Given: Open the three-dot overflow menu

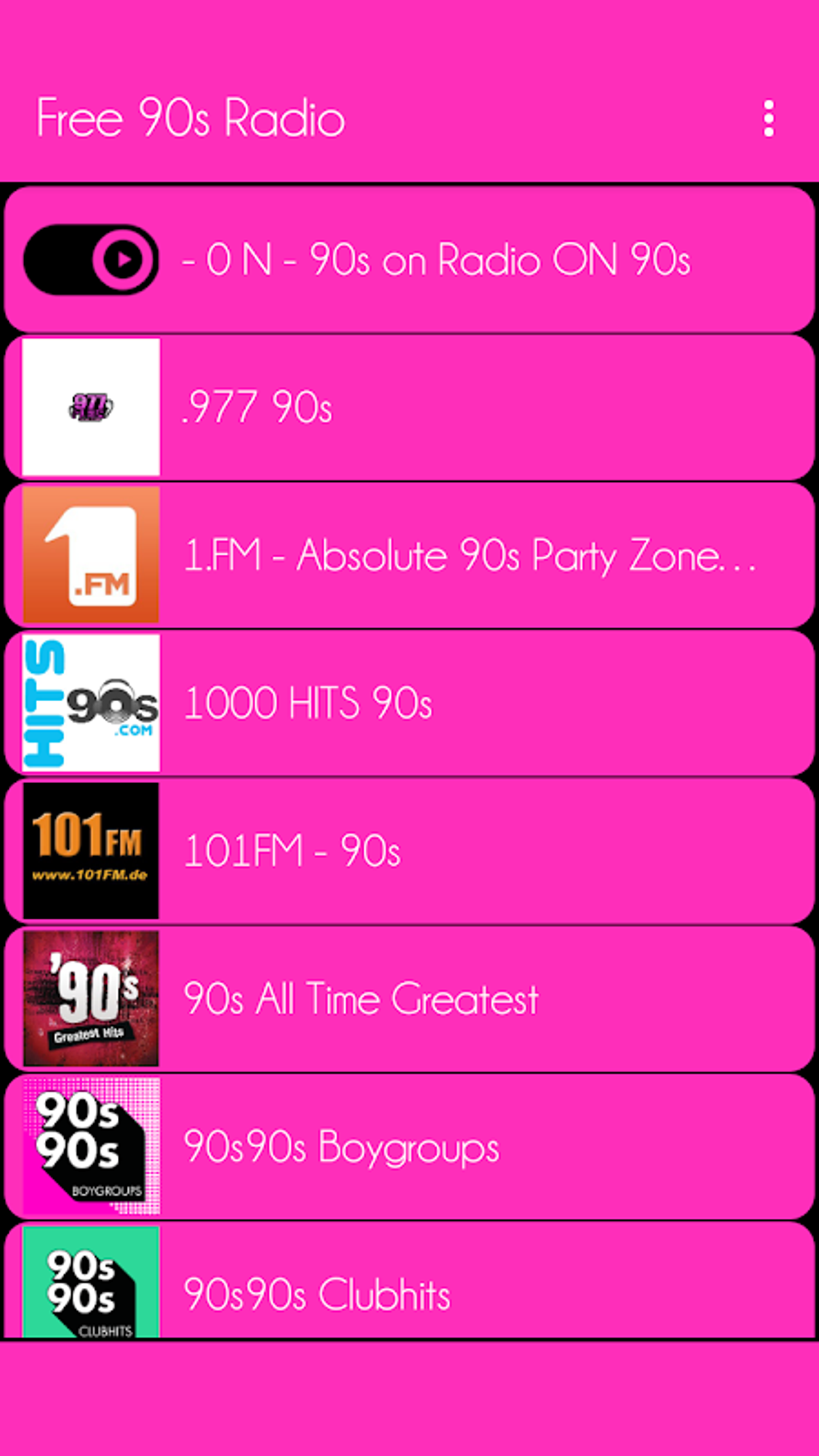Looking at the screenshot, I should tap(768, 119).
